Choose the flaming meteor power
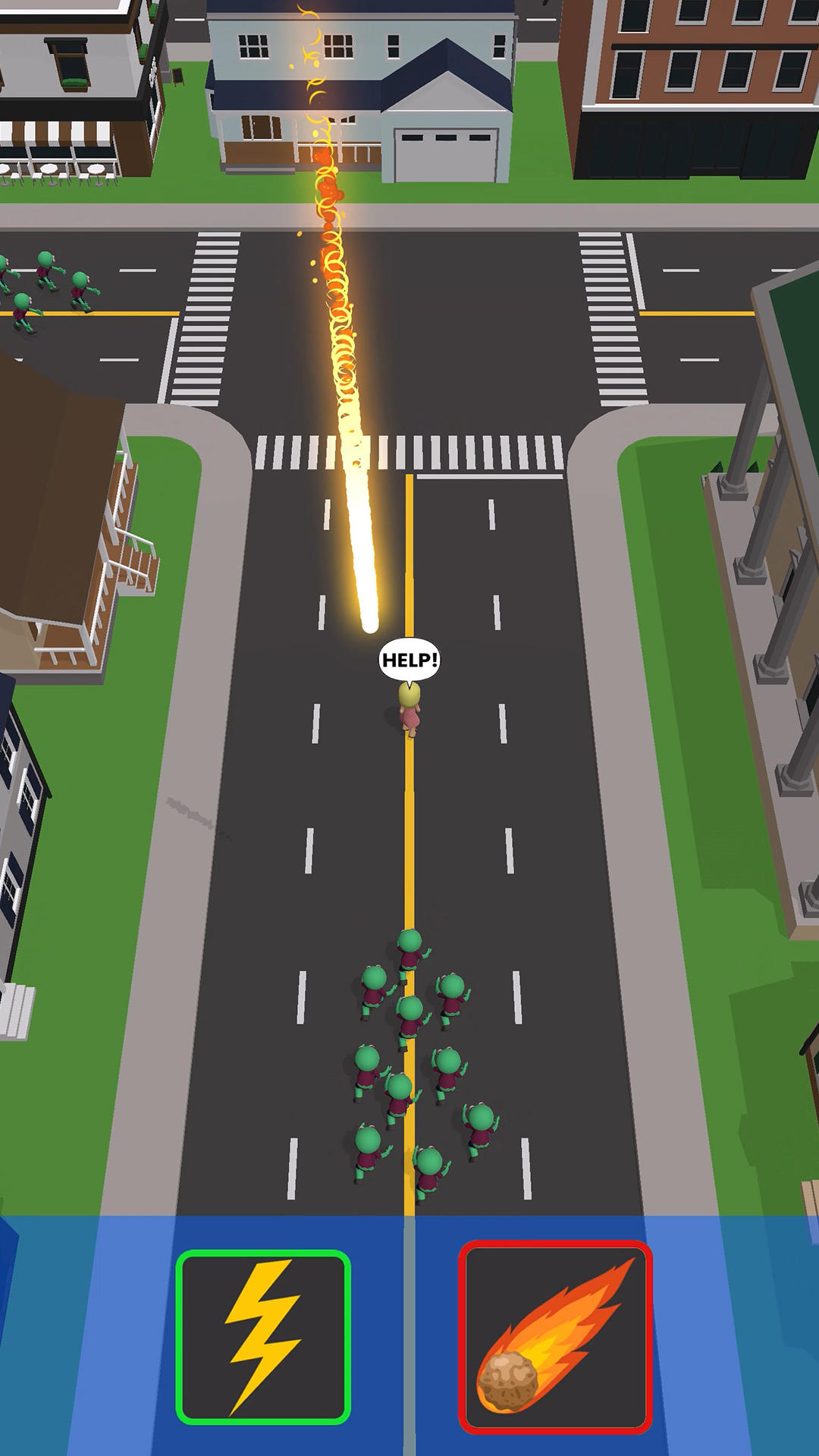 point(555,1336)
